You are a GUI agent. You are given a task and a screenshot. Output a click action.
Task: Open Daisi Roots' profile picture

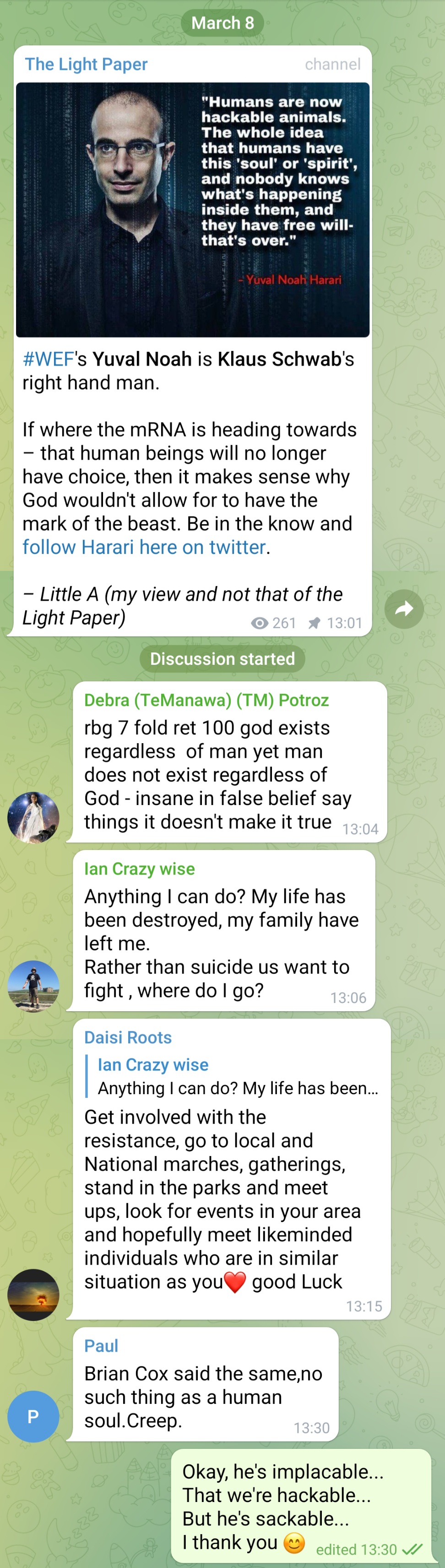click(33, 1294)
